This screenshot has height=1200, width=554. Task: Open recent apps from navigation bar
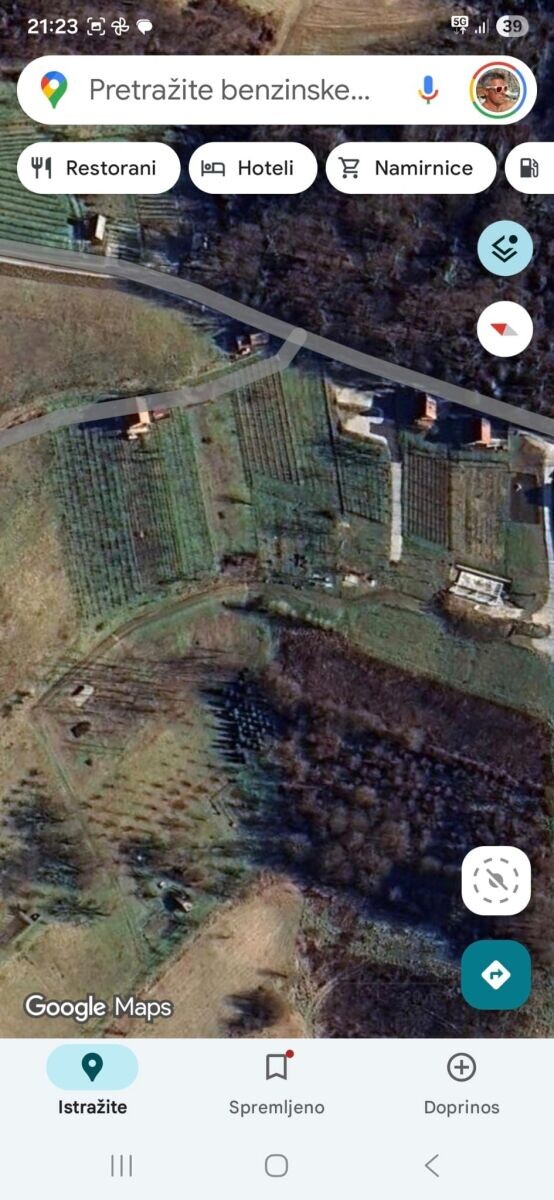pyautogui.click(x=122, y=1165)
